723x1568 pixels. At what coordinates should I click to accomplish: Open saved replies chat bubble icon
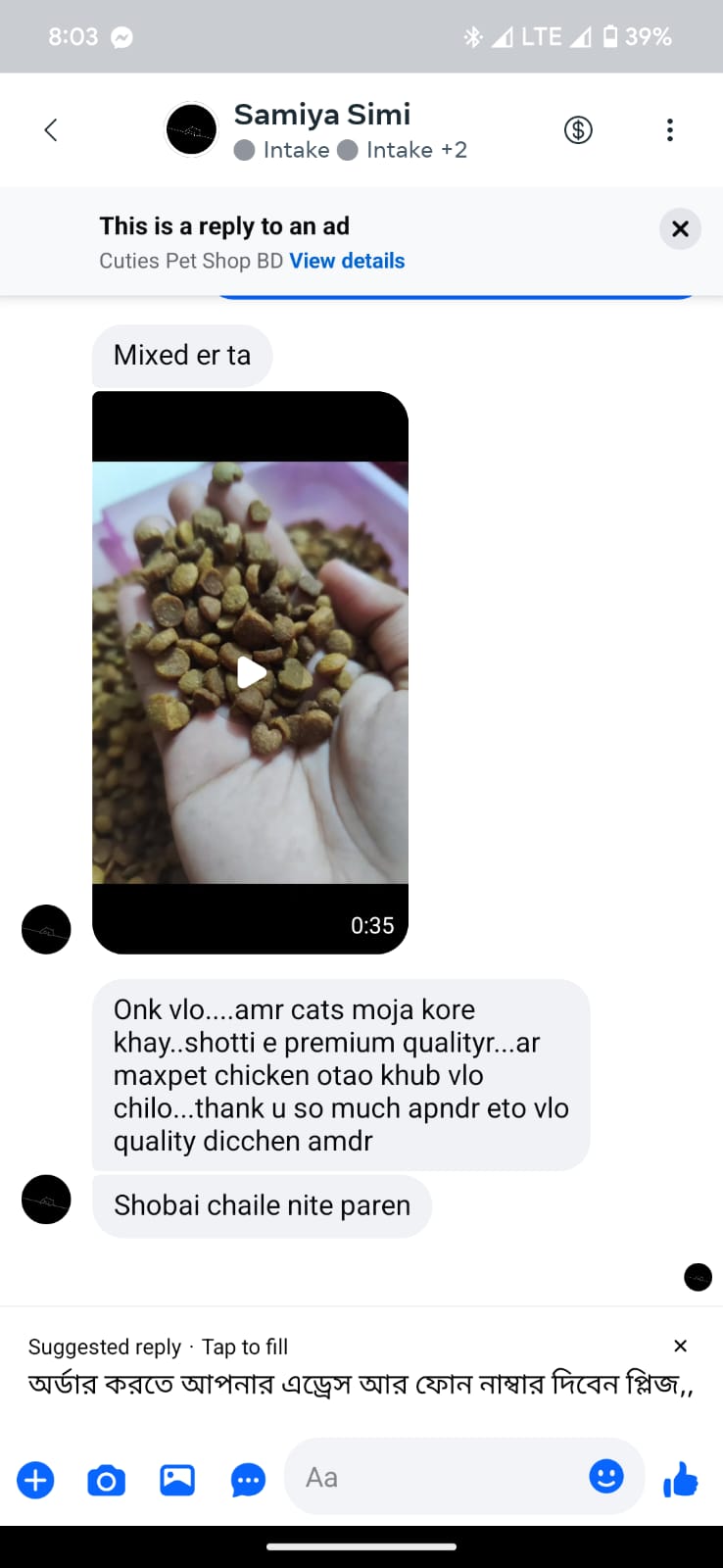248,1480
